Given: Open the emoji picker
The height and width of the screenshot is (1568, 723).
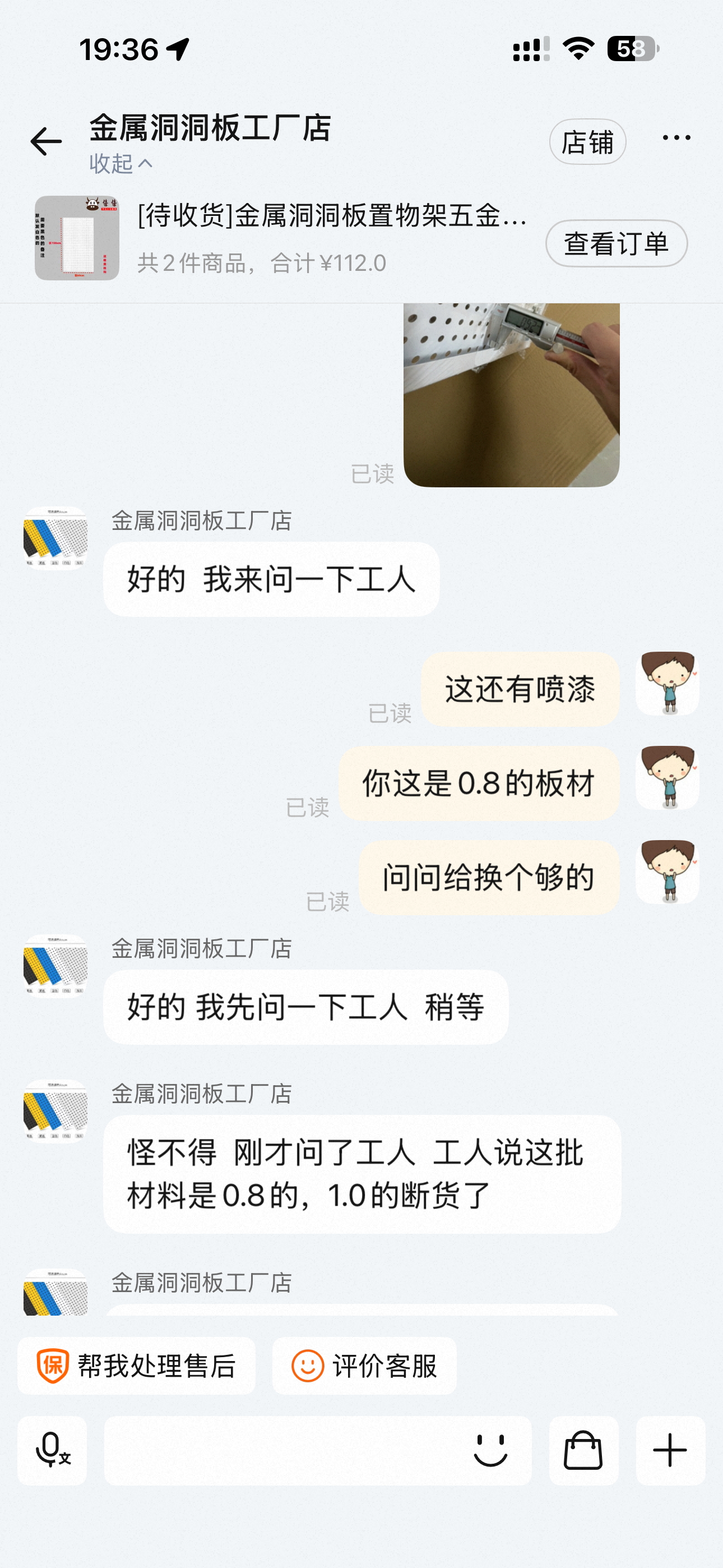Looking at the screenshot, I should click(x=490, y=1451).
